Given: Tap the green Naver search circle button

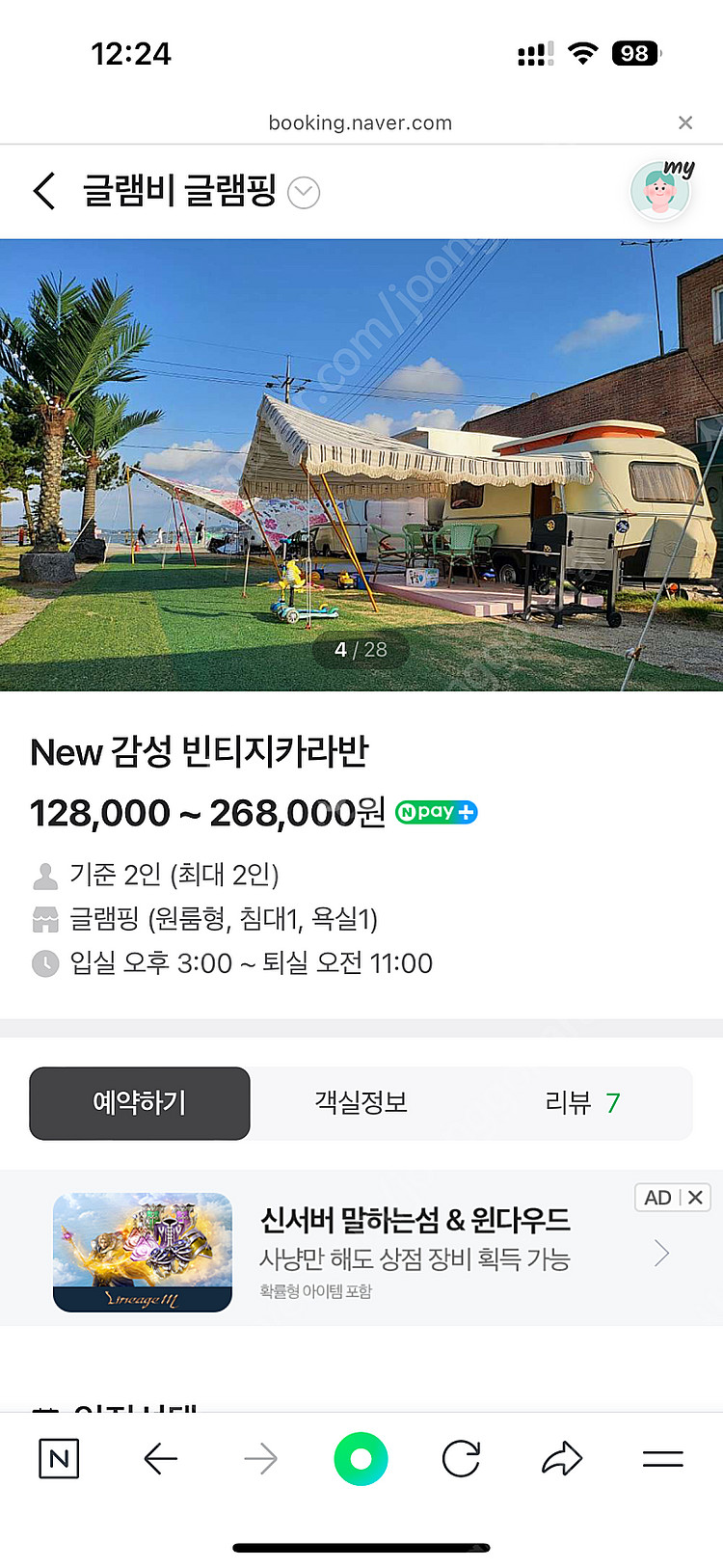Looking at the screenshot, I should point(361,1459).
